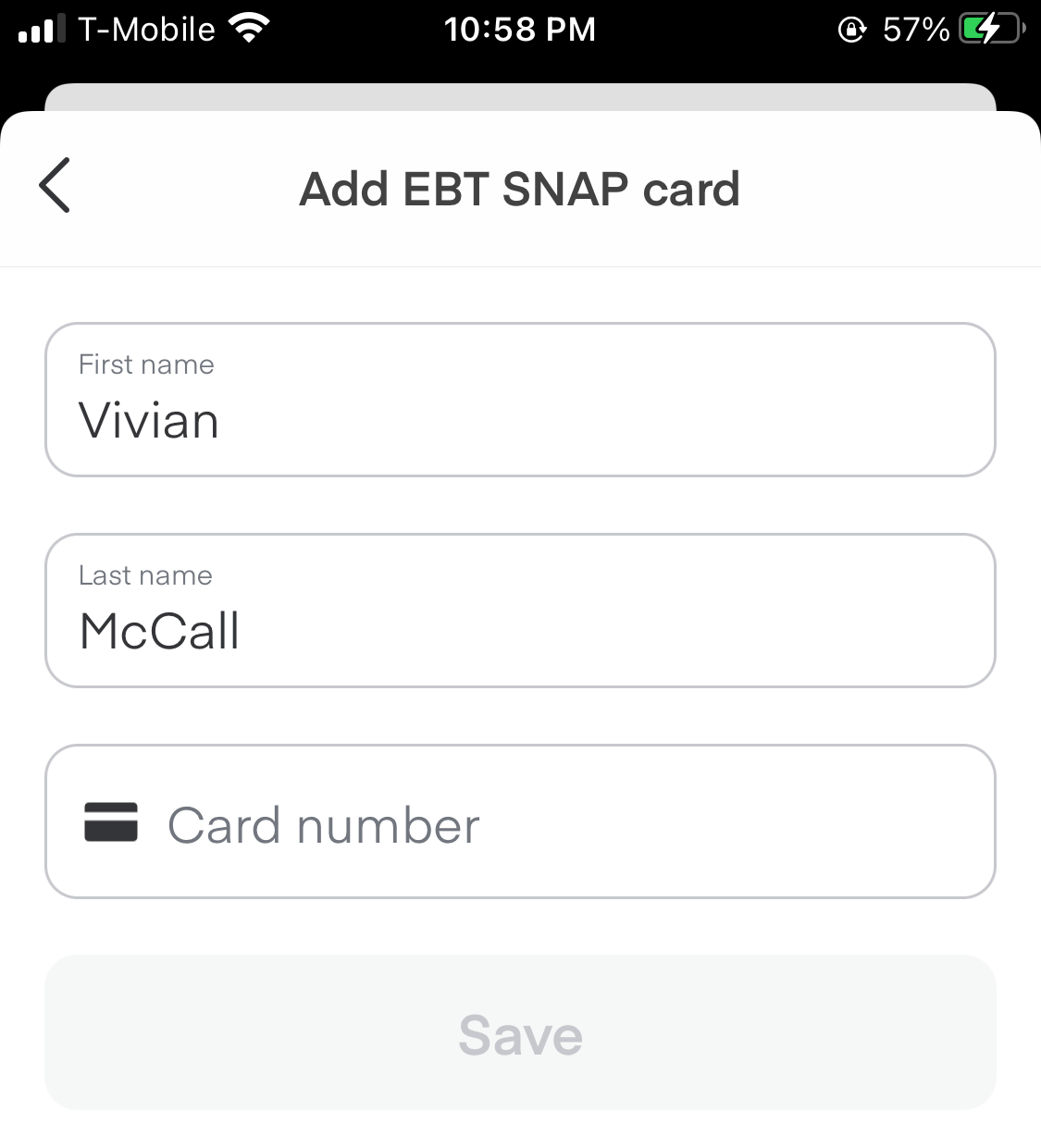Tap the 10:58 PM clock display

519,29
